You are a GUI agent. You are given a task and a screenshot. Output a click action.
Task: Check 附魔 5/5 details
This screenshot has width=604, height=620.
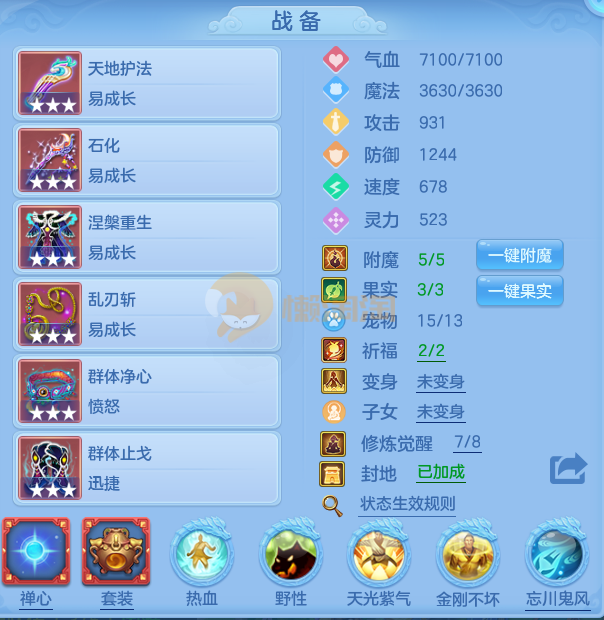click(431, 260)
